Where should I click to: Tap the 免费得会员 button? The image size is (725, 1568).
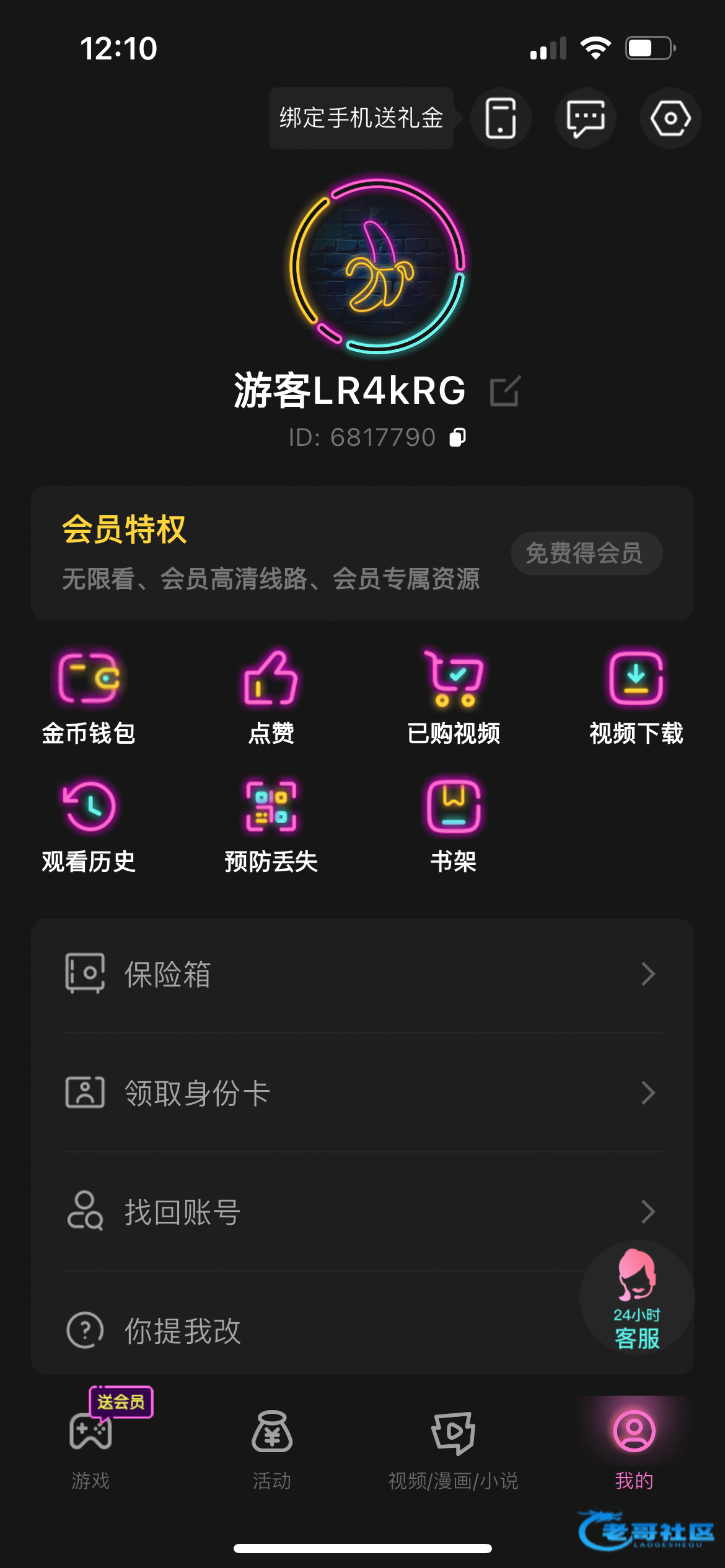(x=586, y=553)
